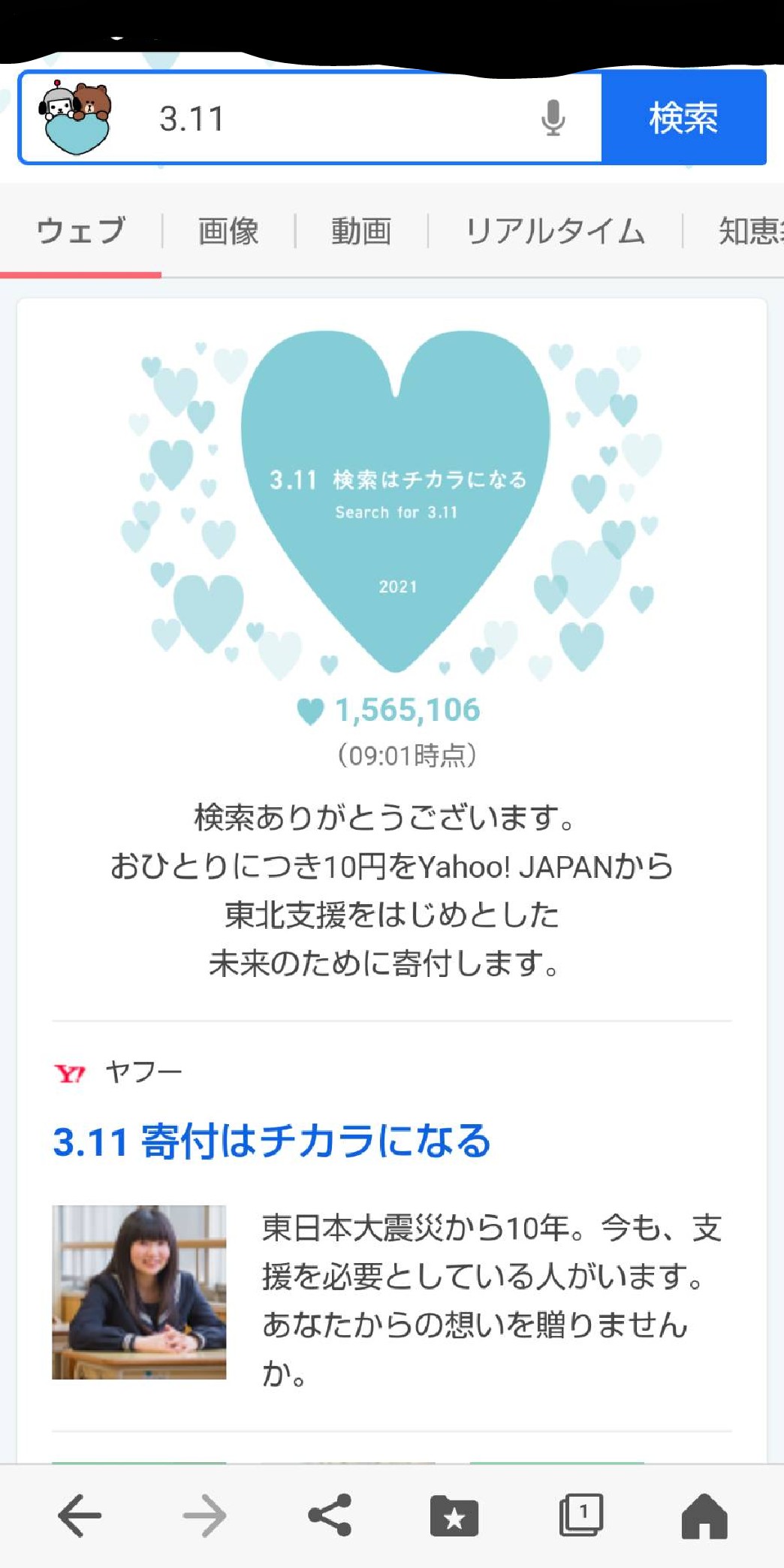This screenshot has height=1568, width=784.
Task: Select the ウェブ tab
Action: 81,231
